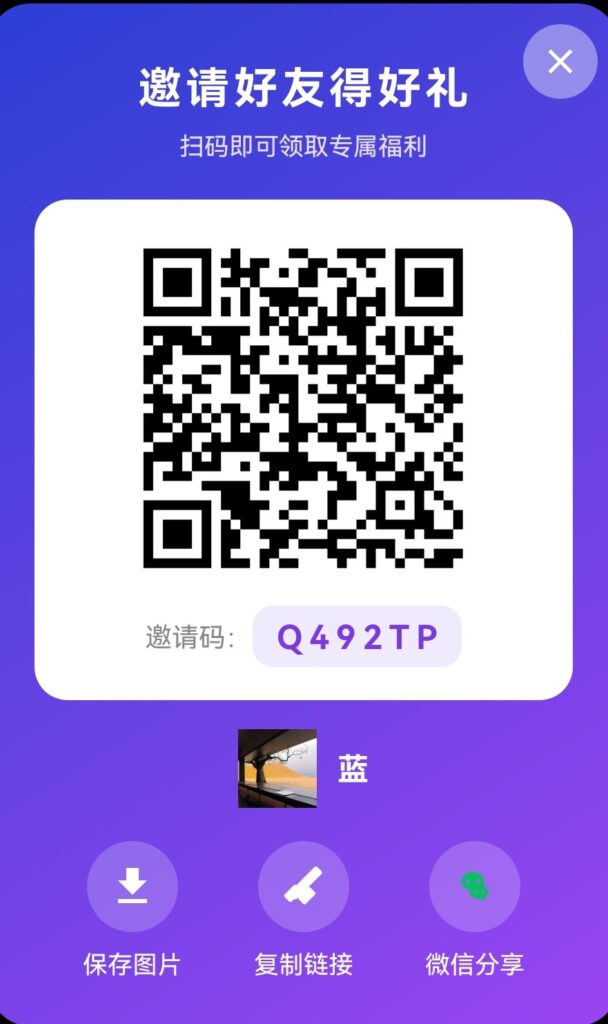Image resolution: width=608 pixels, height=1024 pixels.
Task: Tap the invitation code Q492TP
Action: pyautogui.click(x=357, y=637)
